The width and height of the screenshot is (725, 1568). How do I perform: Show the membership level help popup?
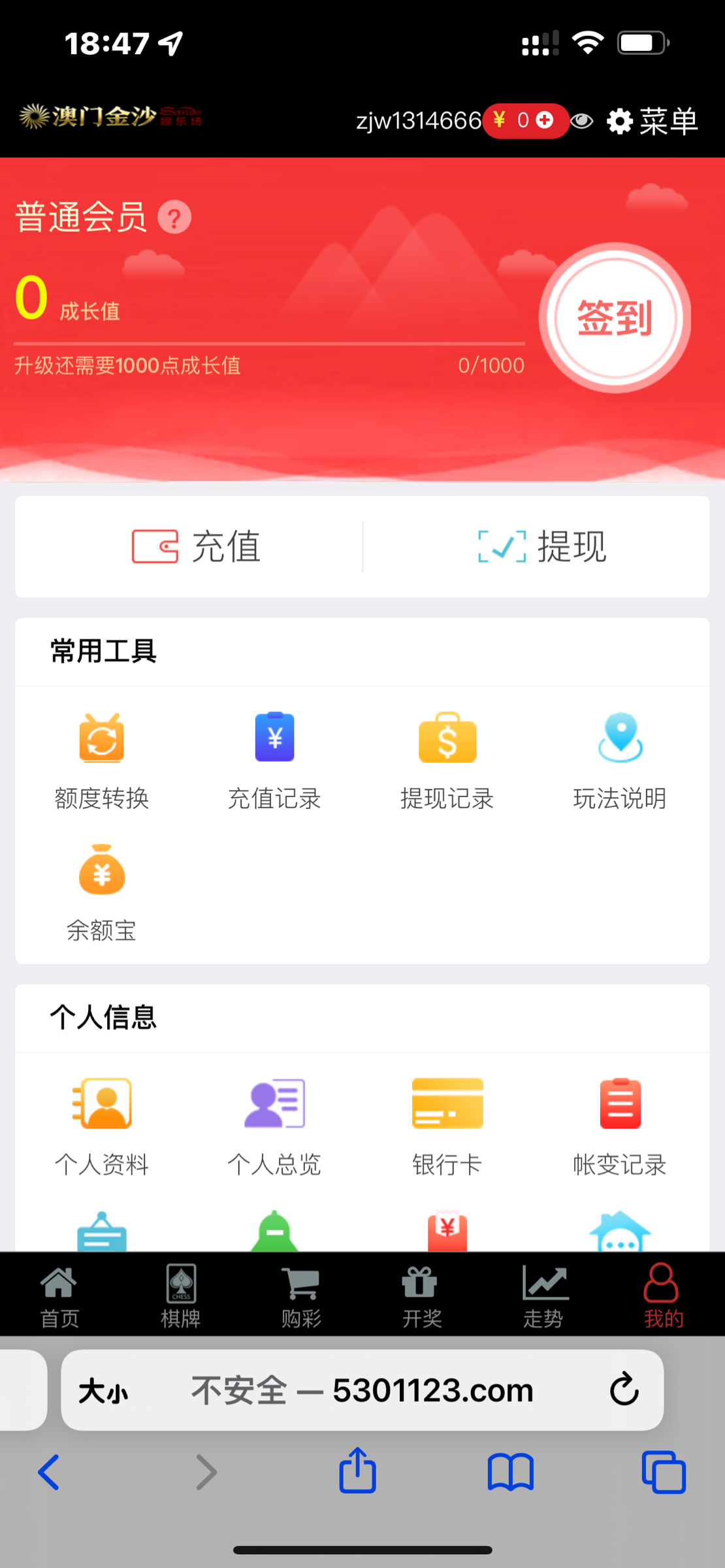tap(175, 217)
